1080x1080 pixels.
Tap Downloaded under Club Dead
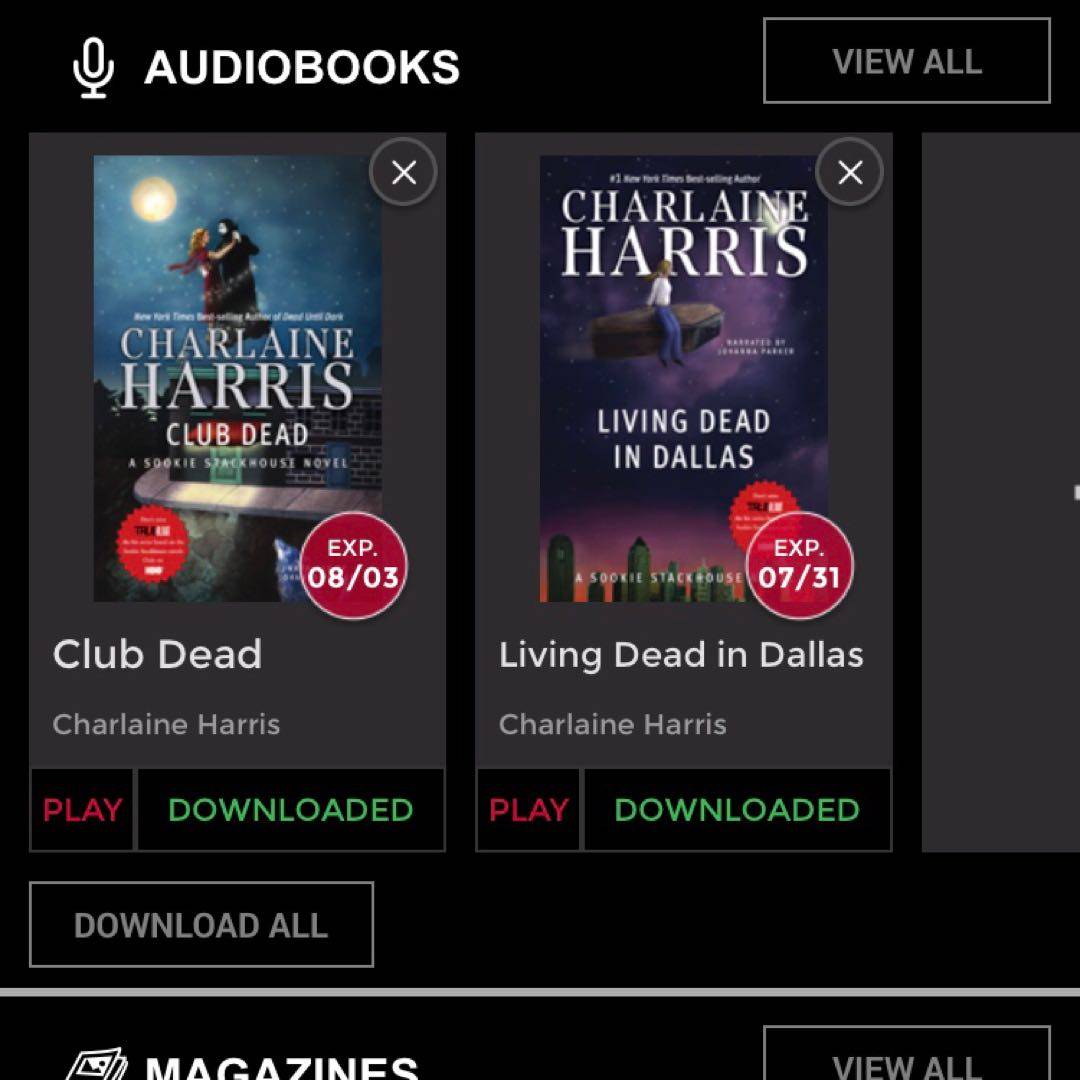(290, 810)
